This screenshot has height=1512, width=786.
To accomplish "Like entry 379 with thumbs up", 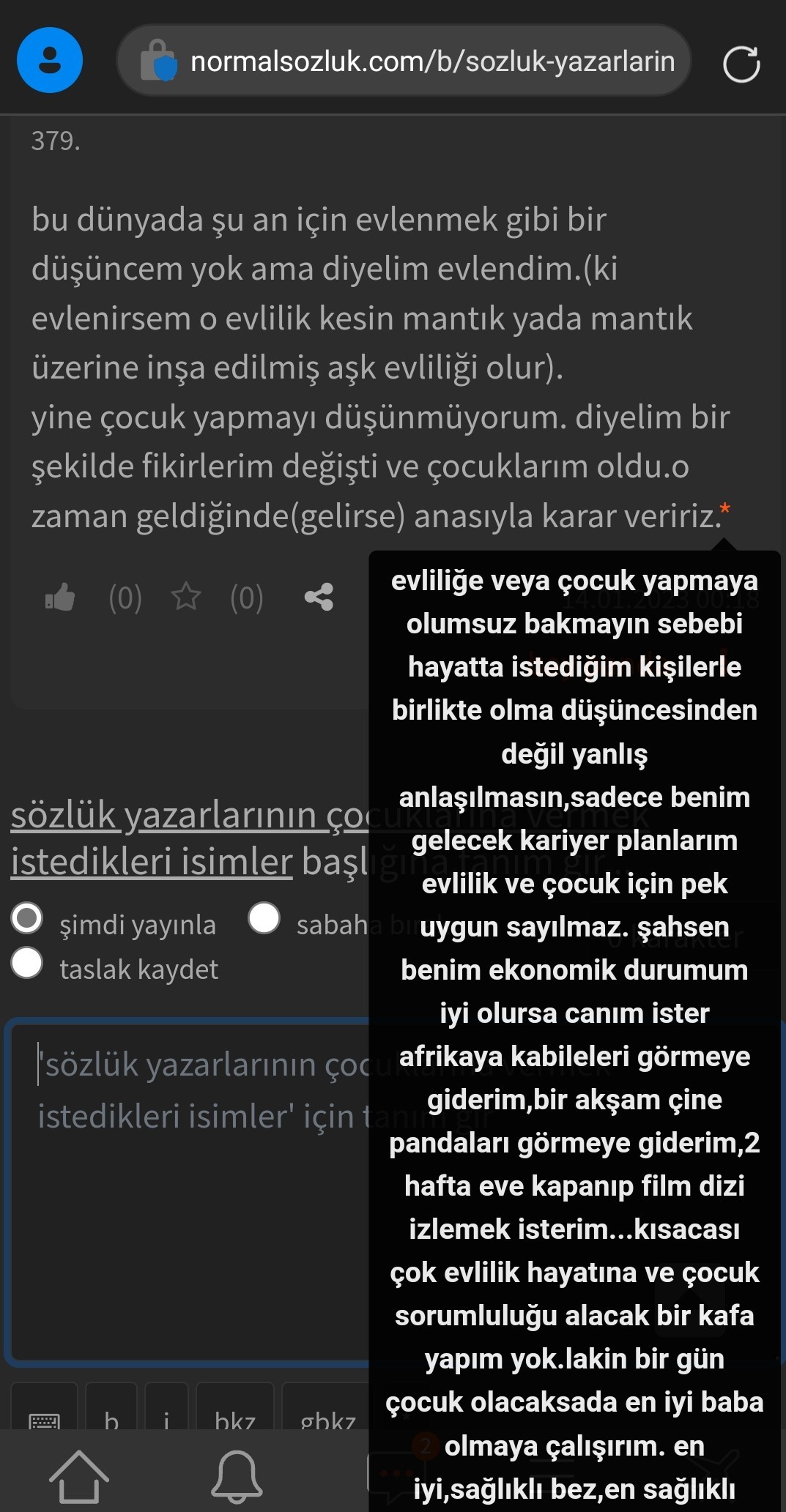I will click(x=60, y=597).
